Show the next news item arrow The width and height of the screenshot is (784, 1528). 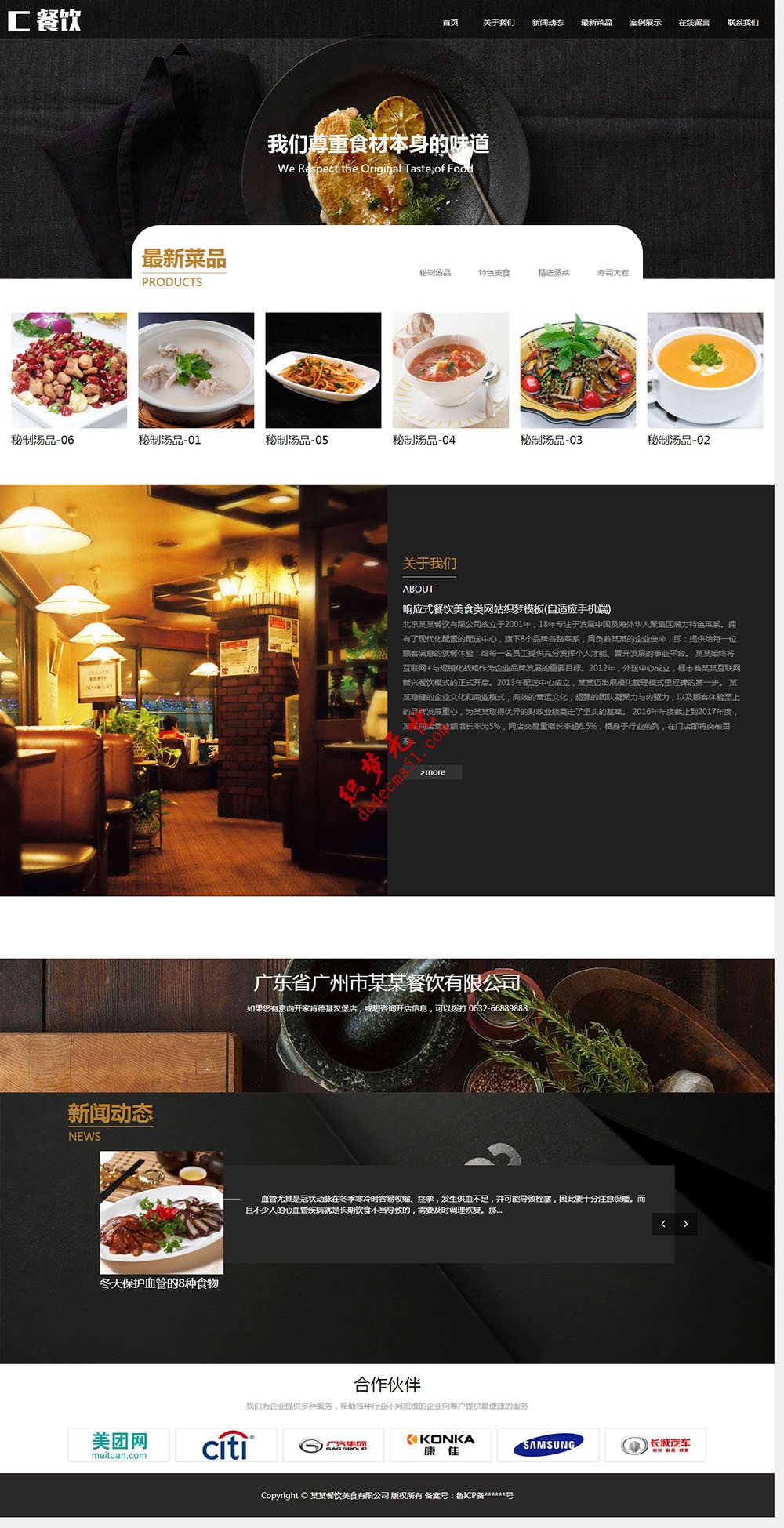pos(686,1224)
